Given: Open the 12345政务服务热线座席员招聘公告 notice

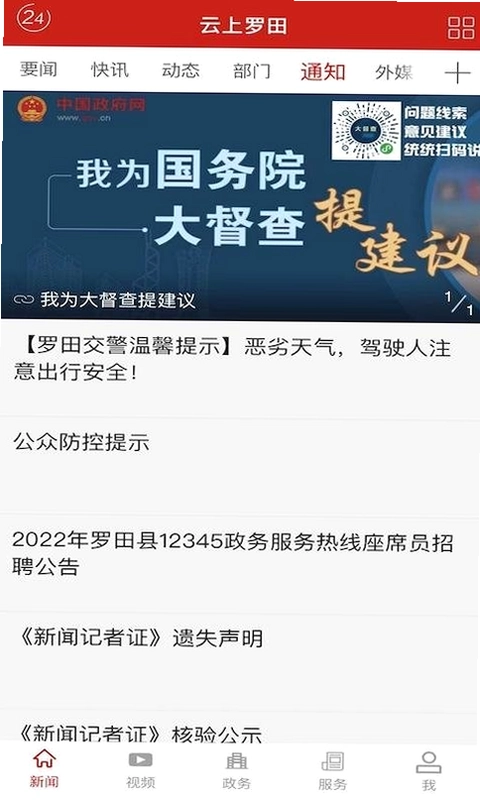Looking at the screenshot, I should point(240,563).
